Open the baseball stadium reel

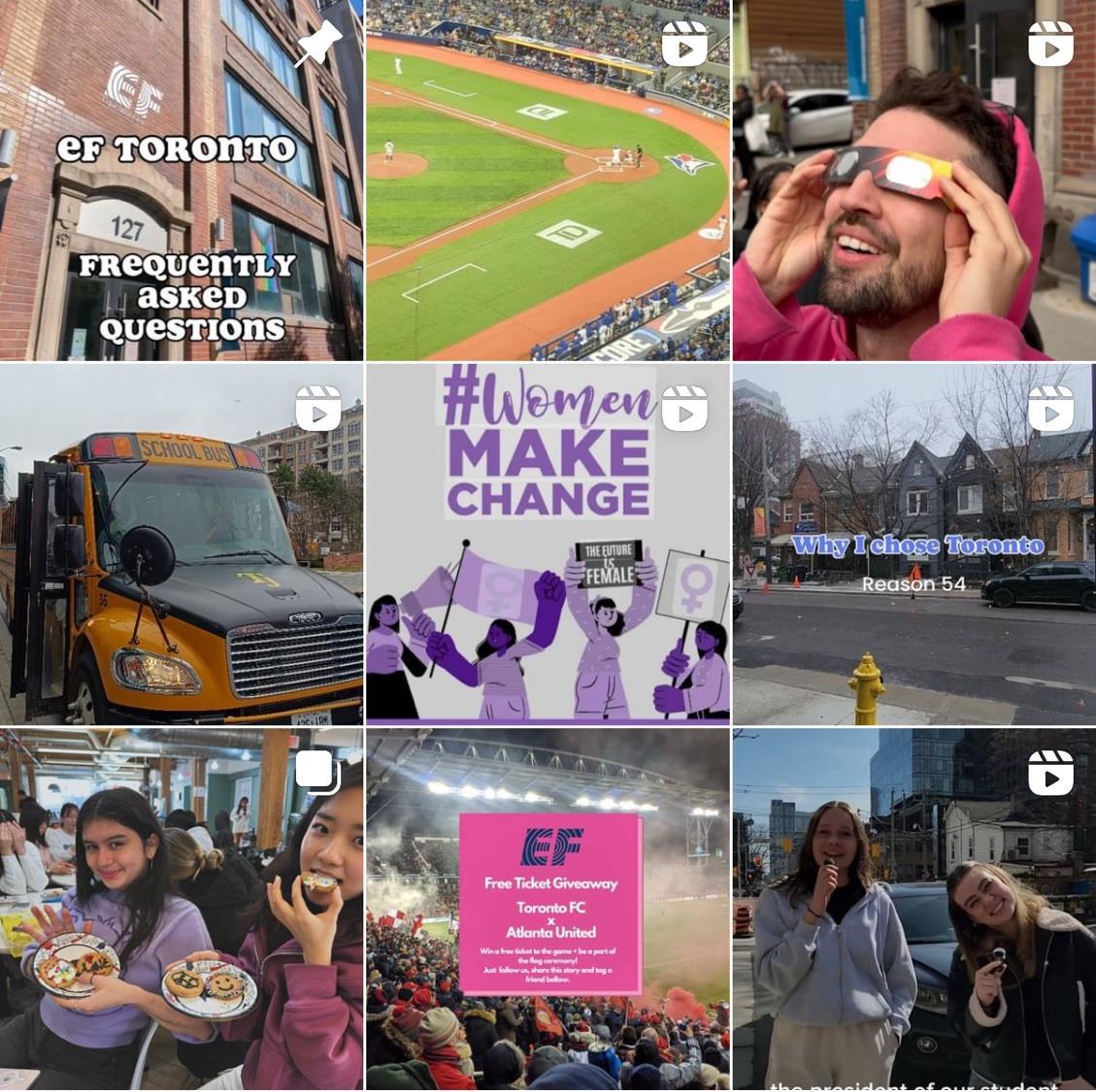(548, 181)
